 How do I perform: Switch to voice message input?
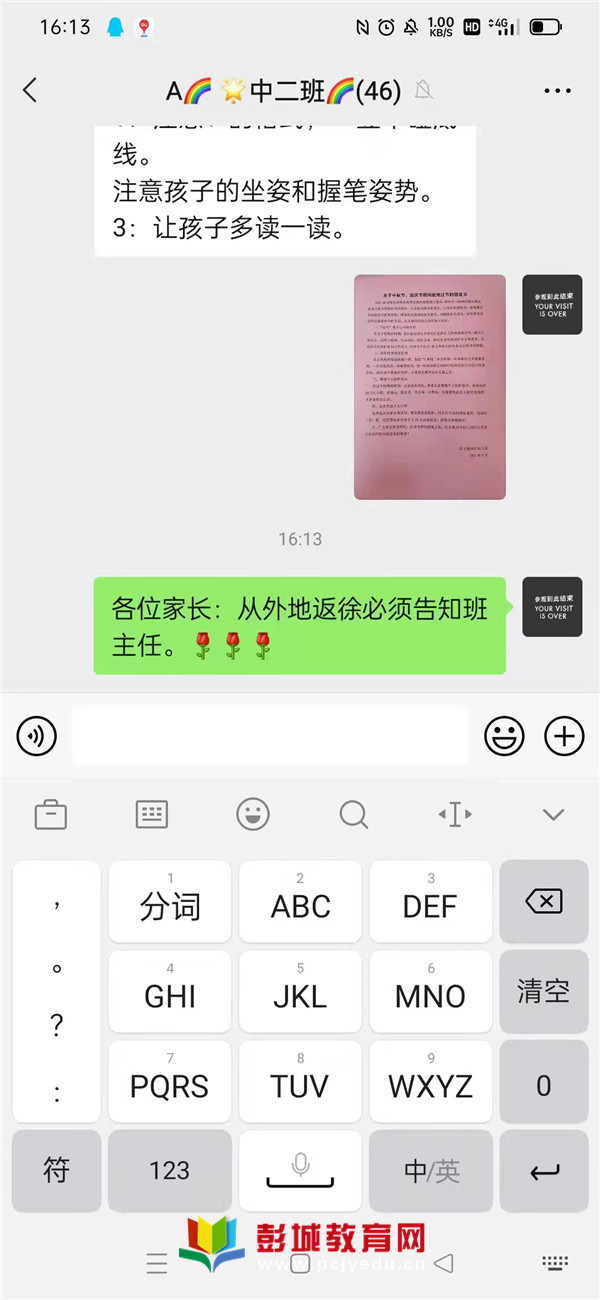(x=37, y=737)
